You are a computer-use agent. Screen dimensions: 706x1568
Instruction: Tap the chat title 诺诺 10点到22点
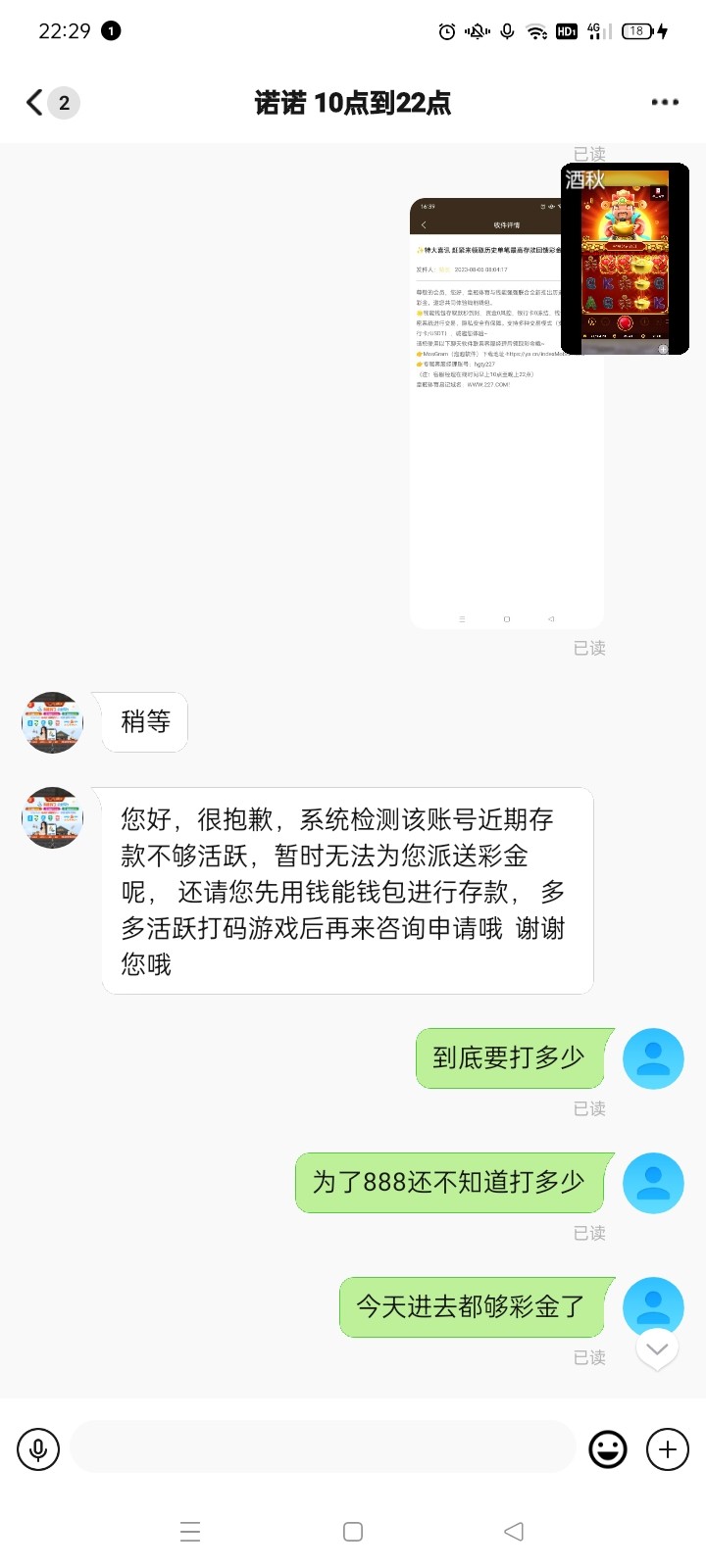pos(351,102)
